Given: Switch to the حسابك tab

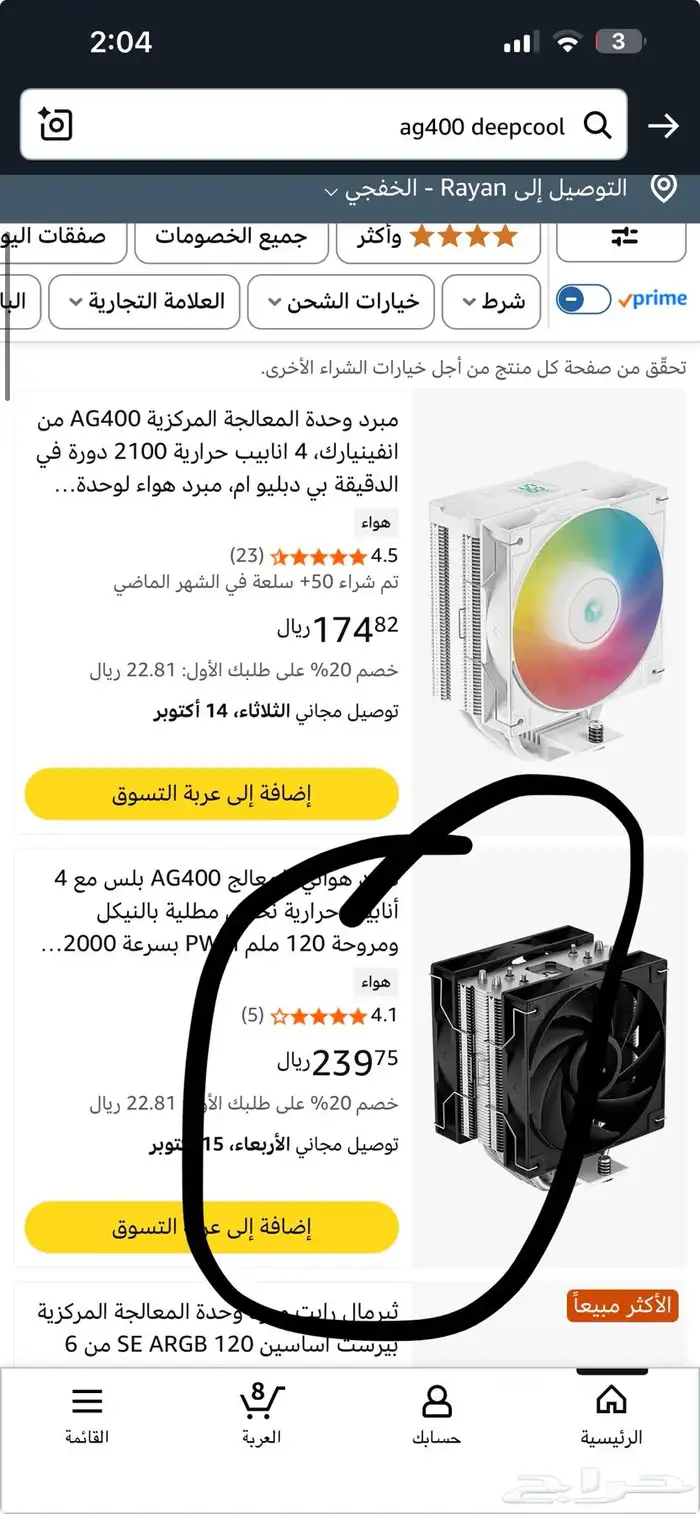Looking at the screenshot, I should 436,1415.
